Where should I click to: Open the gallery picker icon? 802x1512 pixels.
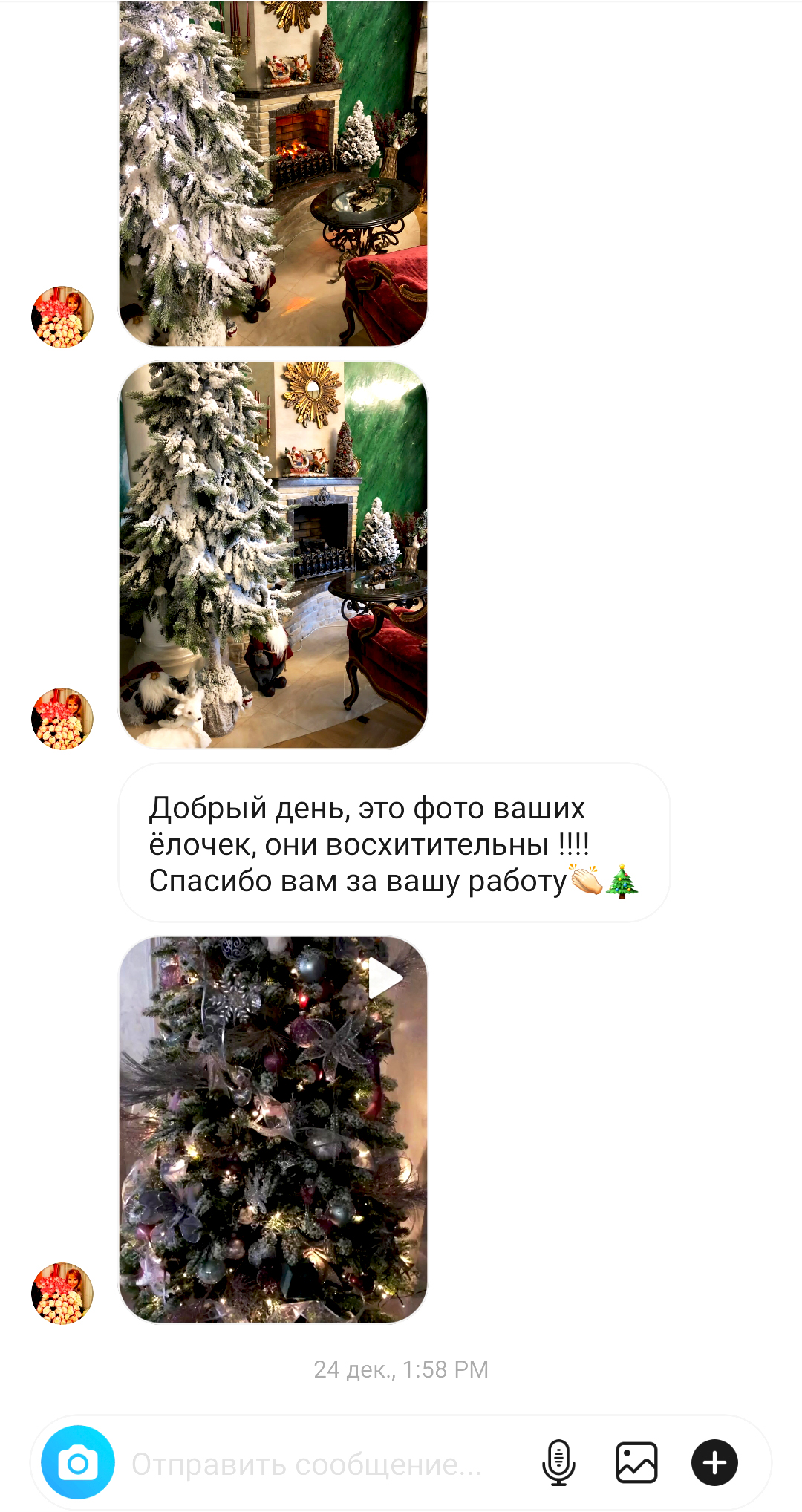(636, 1462)
